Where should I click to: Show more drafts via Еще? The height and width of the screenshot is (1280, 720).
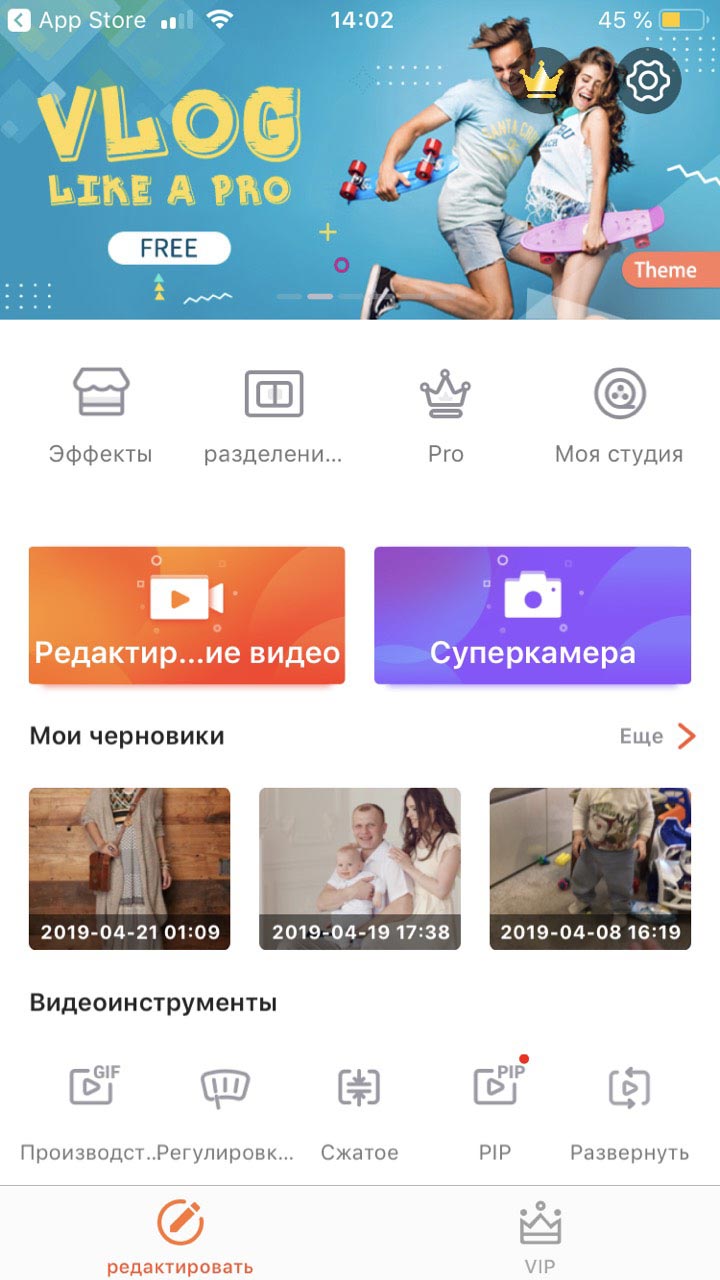pos(657,737)
